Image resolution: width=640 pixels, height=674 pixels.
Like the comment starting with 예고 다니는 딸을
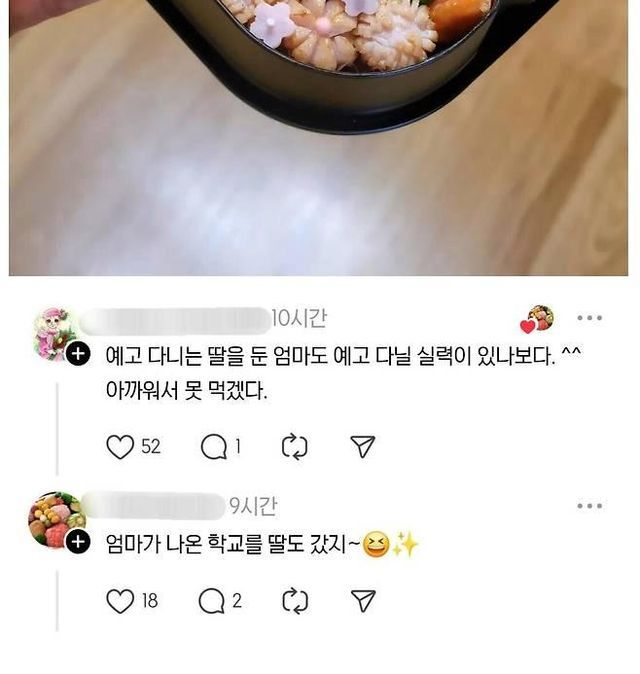pos(120,447)
